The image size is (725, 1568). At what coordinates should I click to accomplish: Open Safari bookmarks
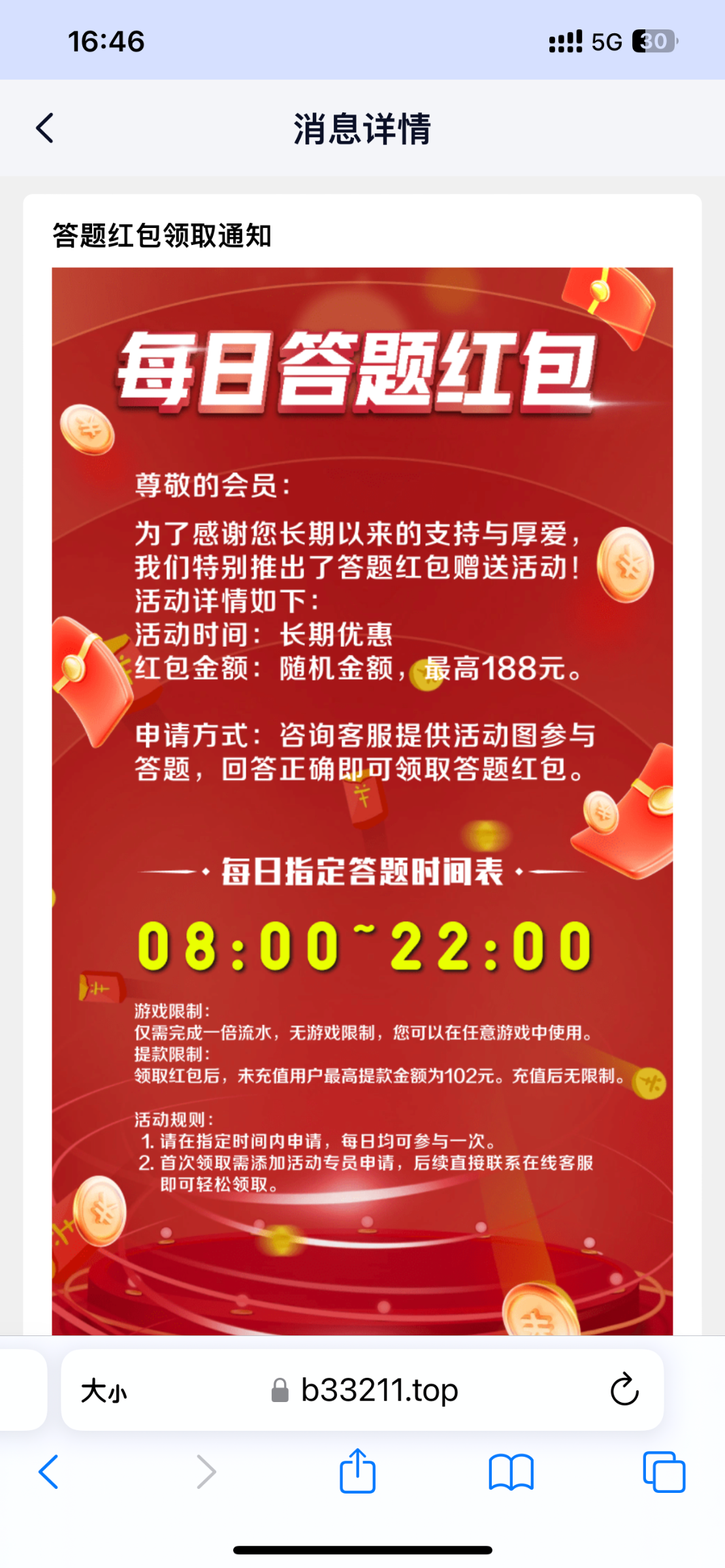point(511,1473)
